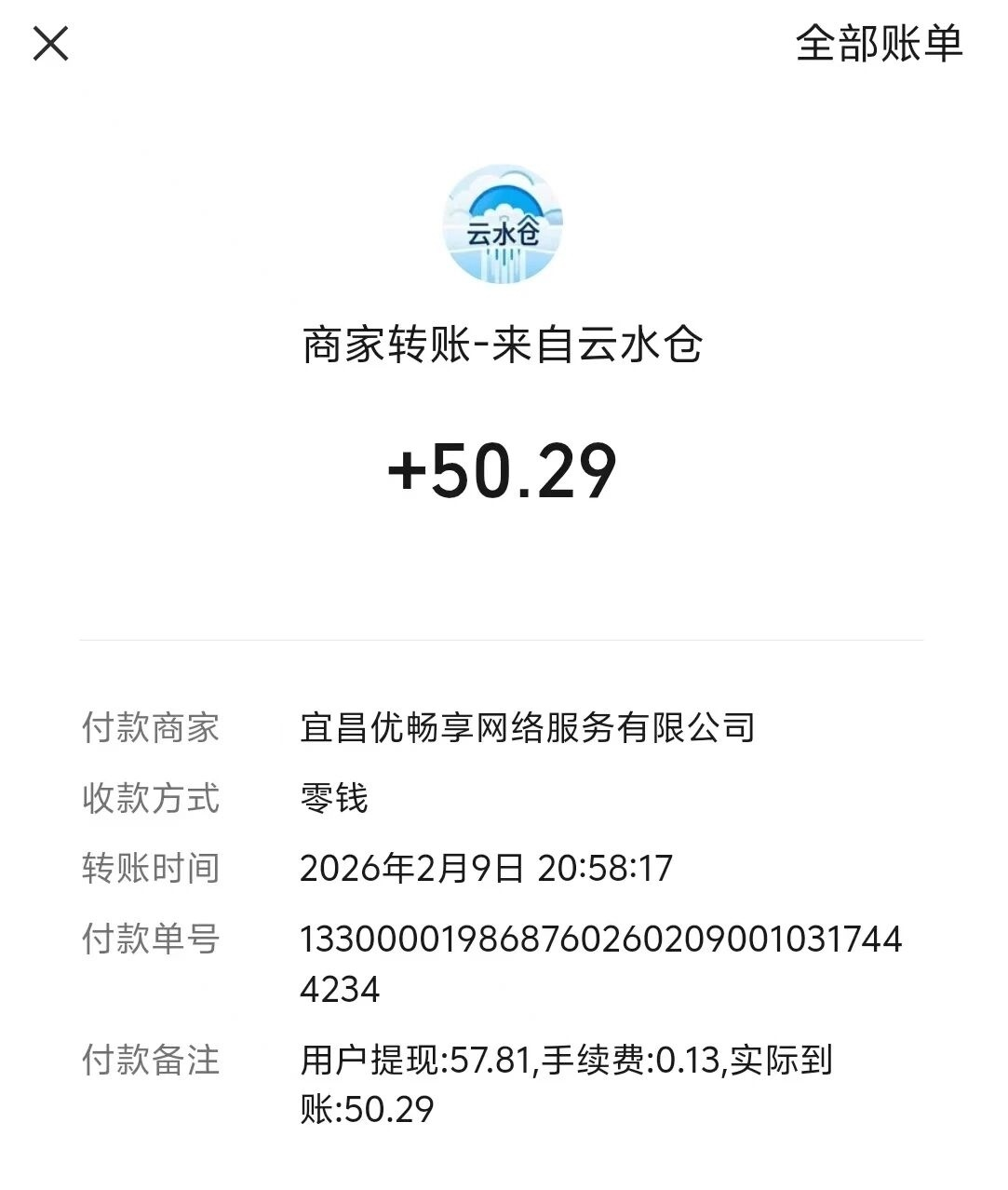The image size is (1008, 1190).
Task: Tap the 收款方式 row
Action: [149, 799]
